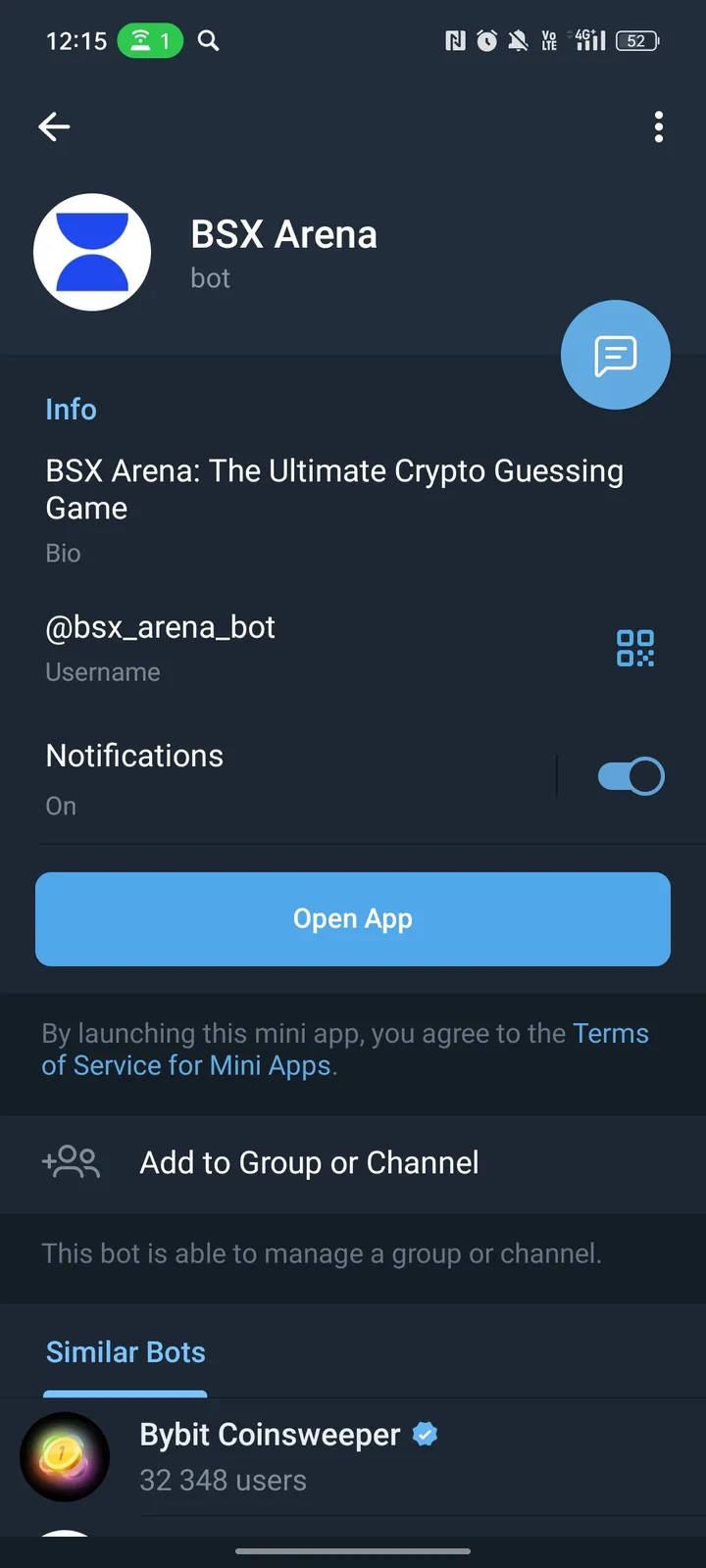Image resolution: width=706 pixels, height=1568 pixels.
Task: Open the chat with BSX Arena bot
Action: tap(616, 355)
